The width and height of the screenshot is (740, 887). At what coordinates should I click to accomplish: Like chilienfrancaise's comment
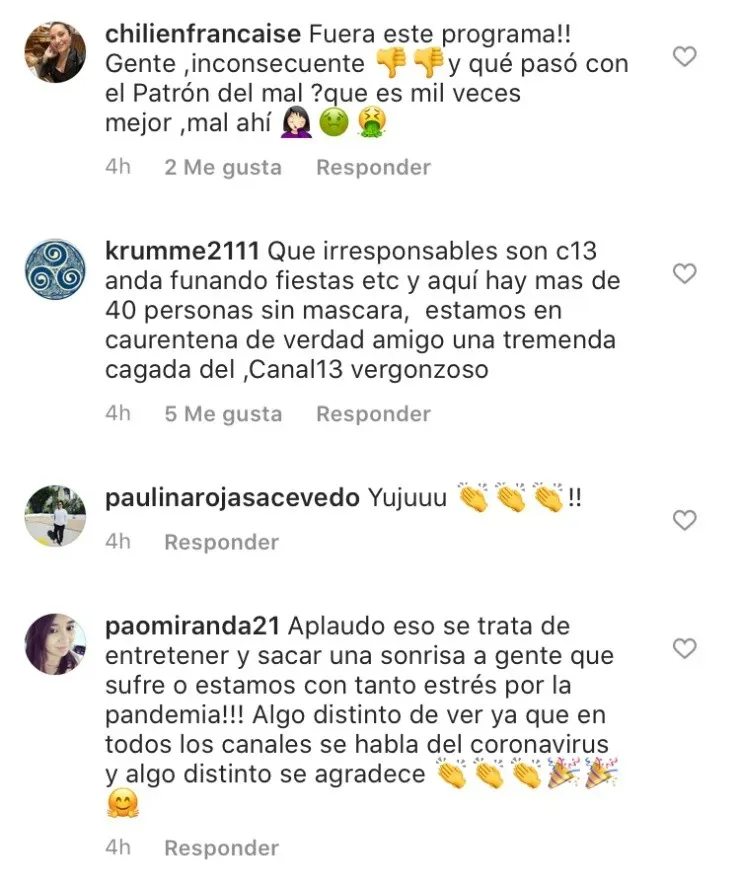(x=684, y=57)
